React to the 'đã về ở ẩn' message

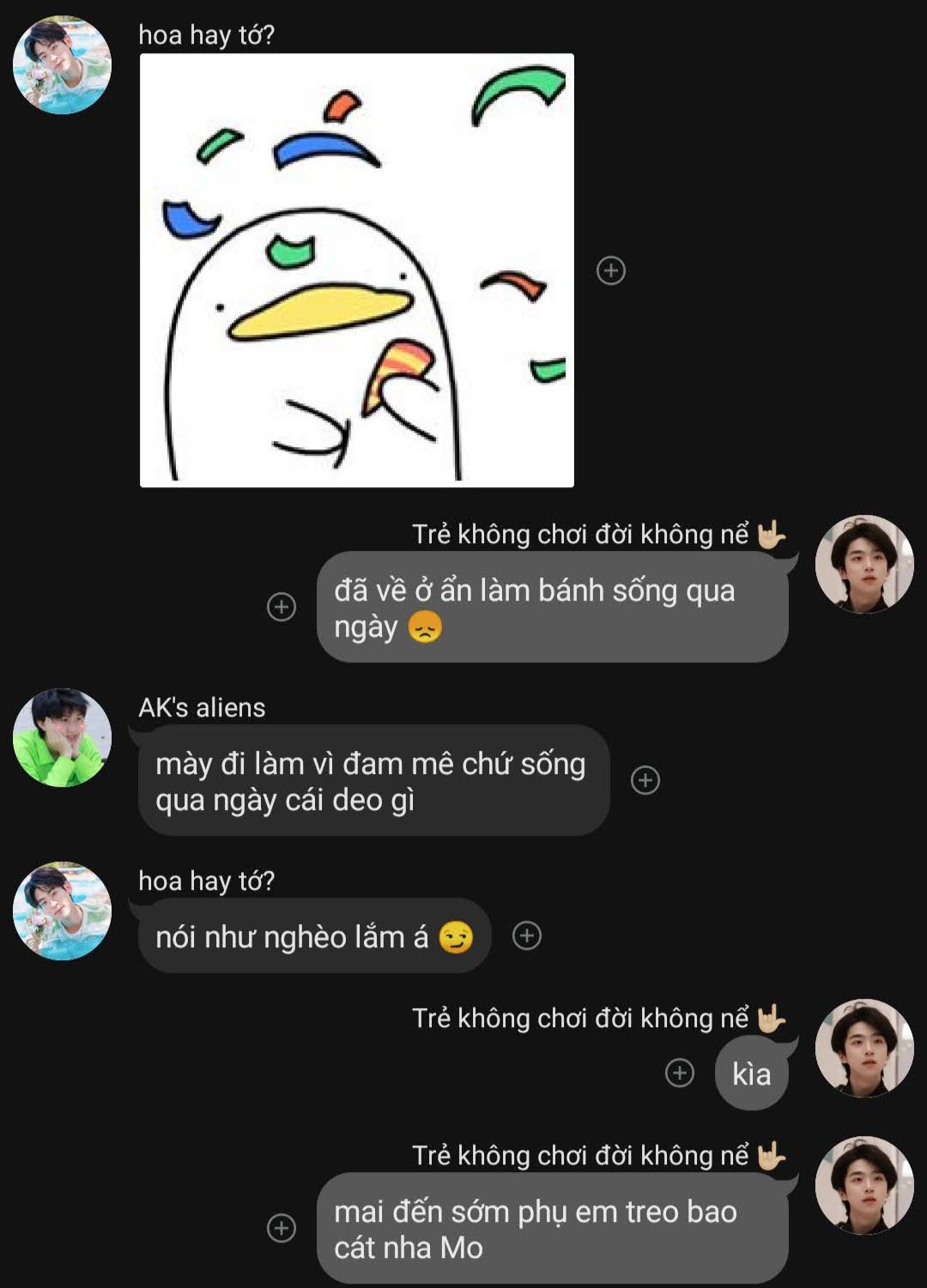(x=282, y=607)
